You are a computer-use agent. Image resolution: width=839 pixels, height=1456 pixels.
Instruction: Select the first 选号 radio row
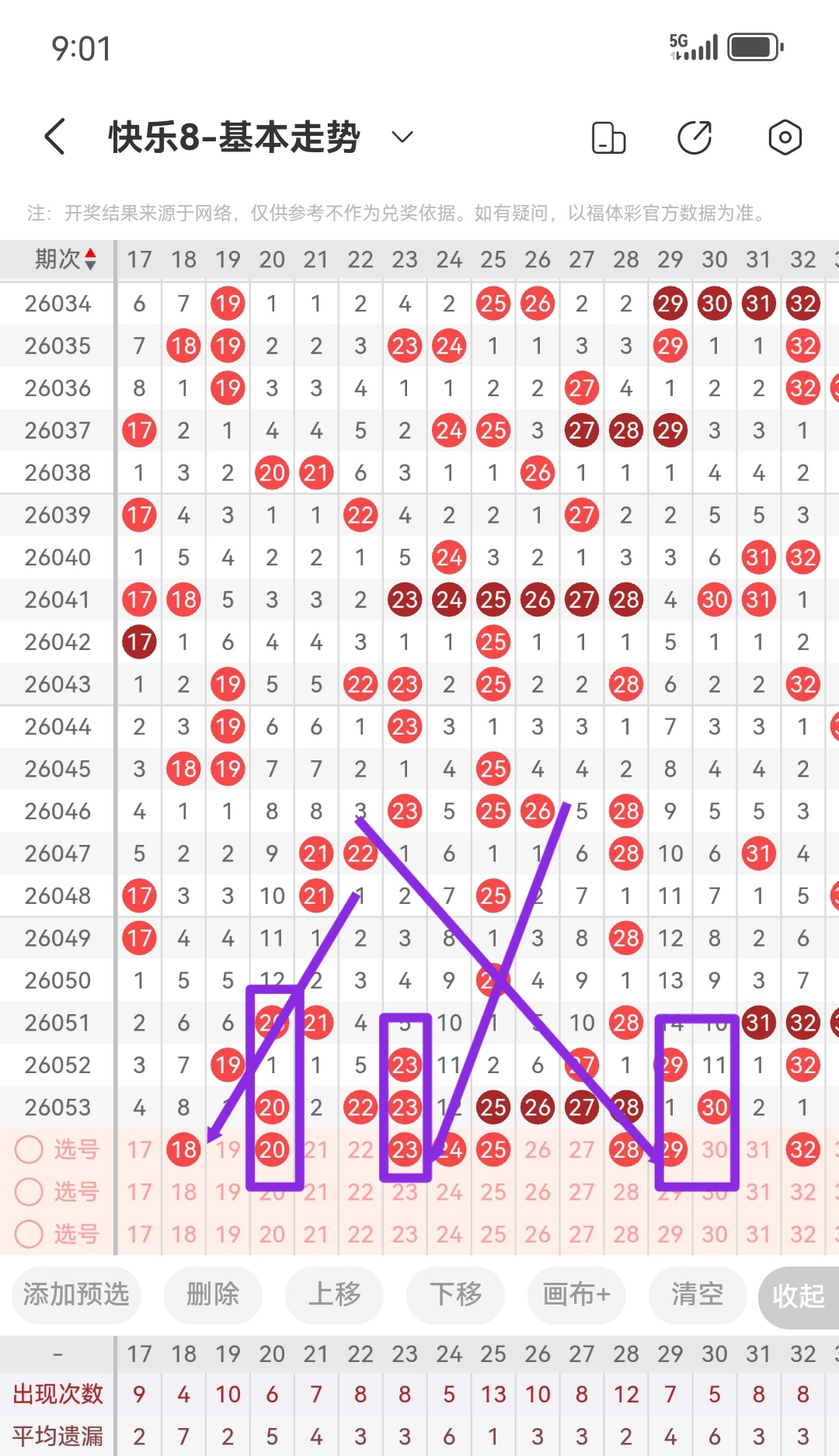30,1149
